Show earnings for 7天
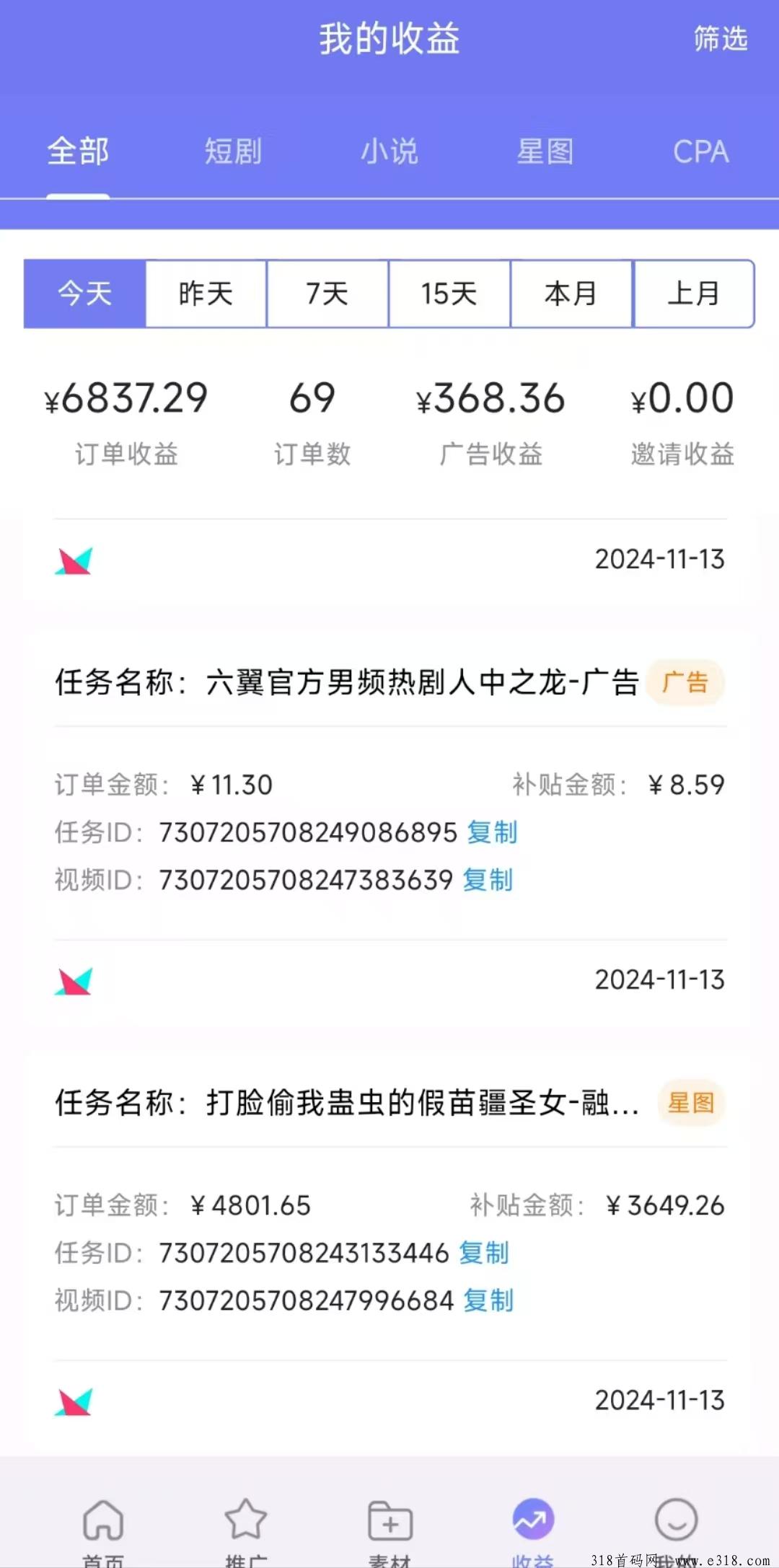779x1568 pixels. tap(327, 294)
